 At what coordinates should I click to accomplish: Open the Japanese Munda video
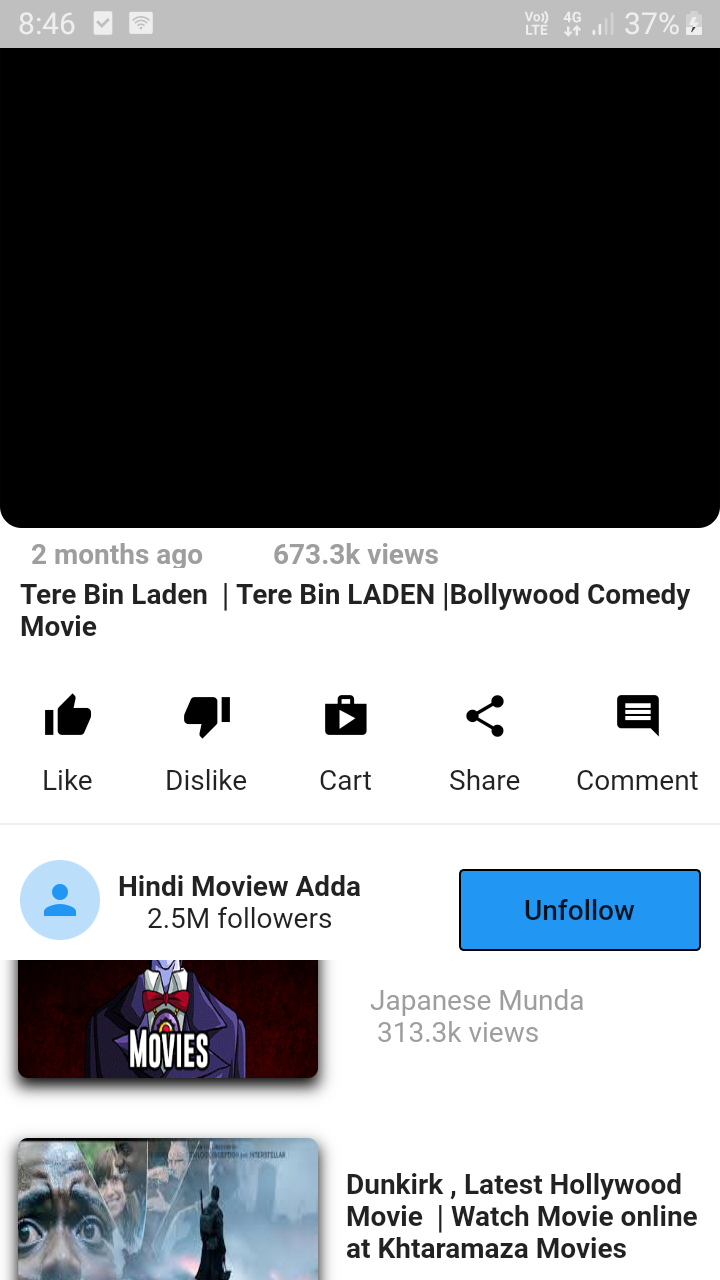[x=168, y=1020]
